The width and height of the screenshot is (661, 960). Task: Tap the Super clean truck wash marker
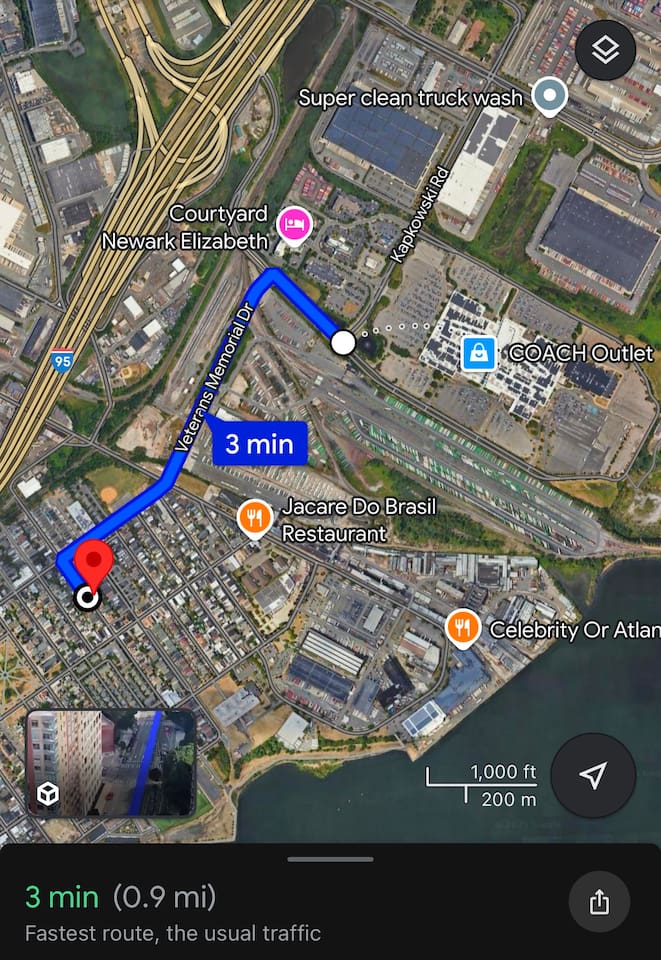(x=548, y=96)
